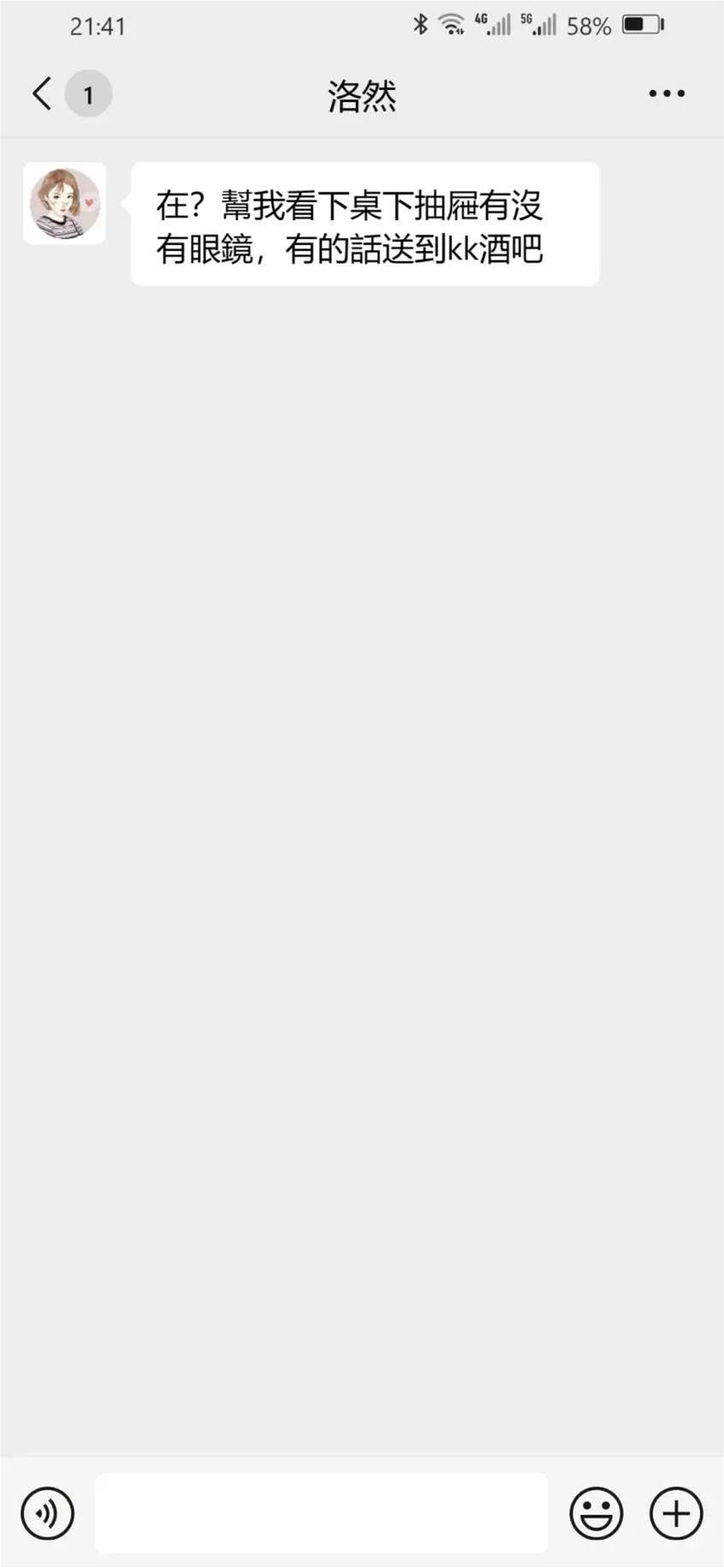
Task: Focus the message text field
Action: click(x=322, y=1513)
